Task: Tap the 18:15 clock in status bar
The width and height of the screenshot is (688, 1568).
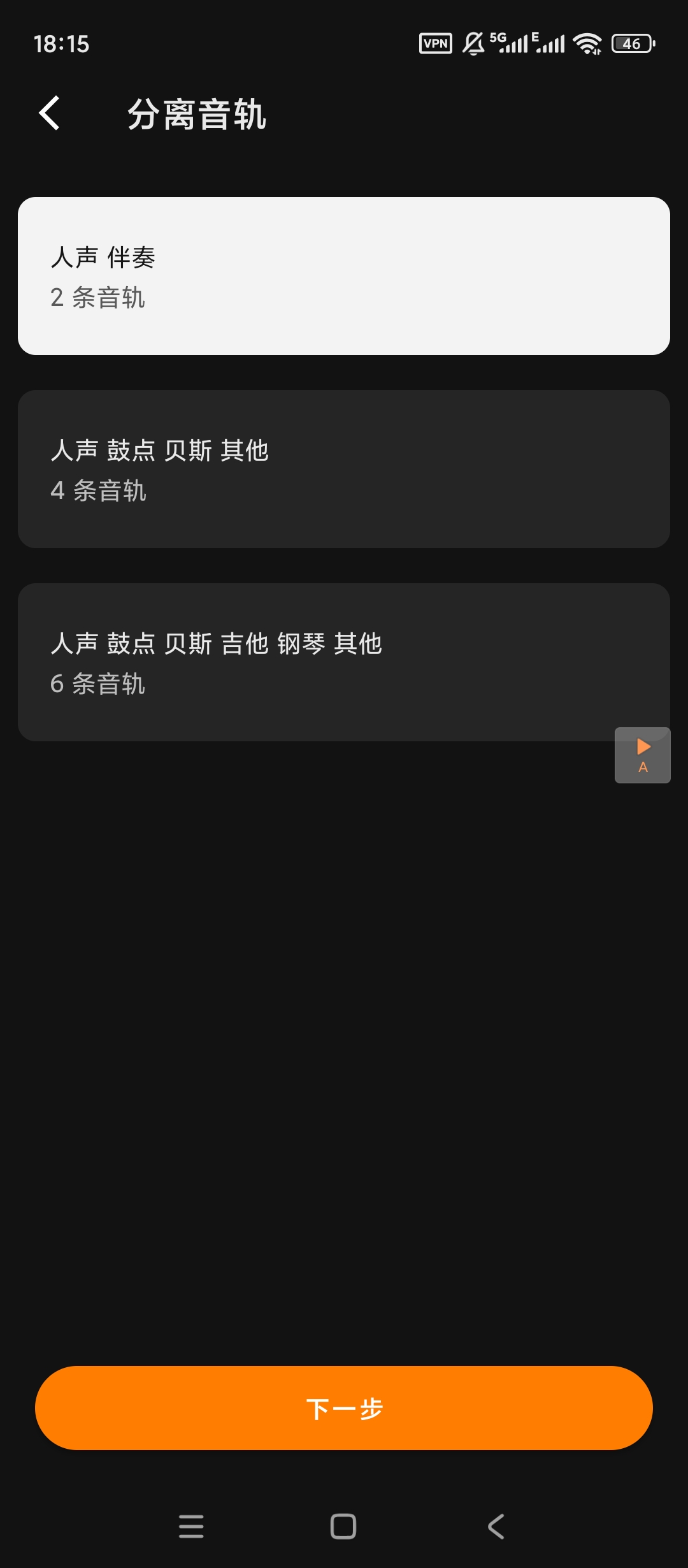Action: [62, 43]
